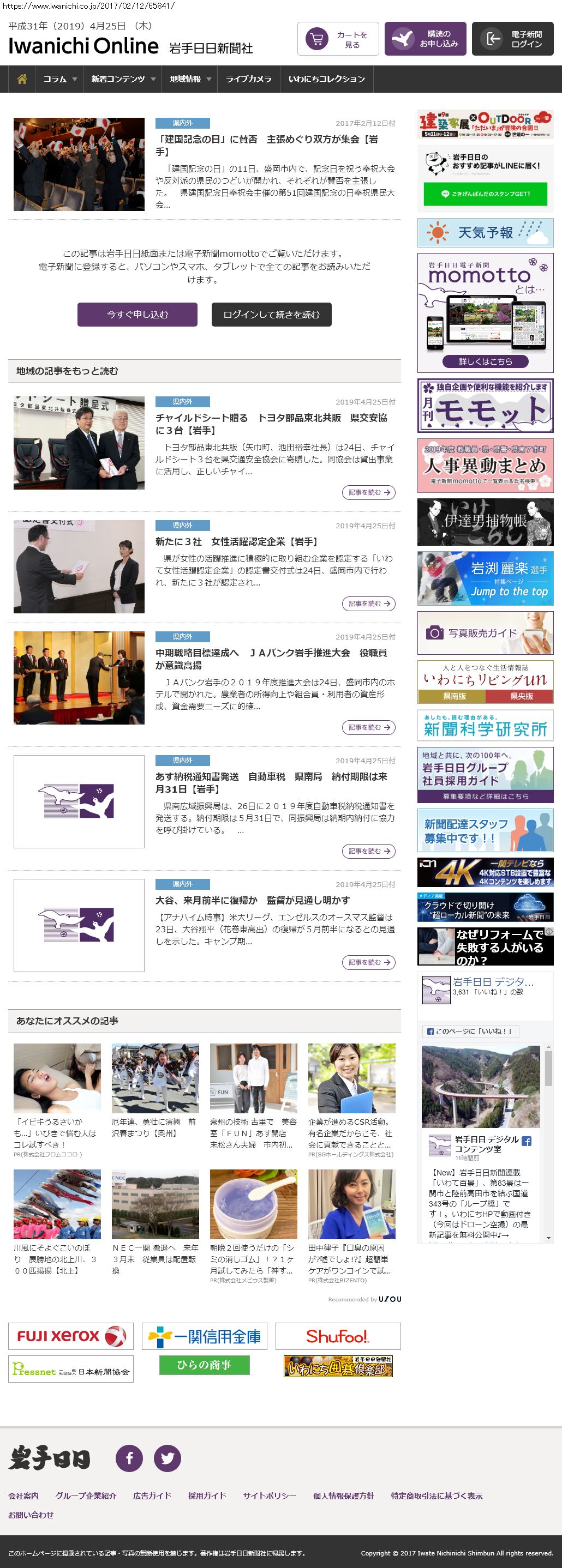Open 大谷、来月前半に復帰か article headline

252,900
